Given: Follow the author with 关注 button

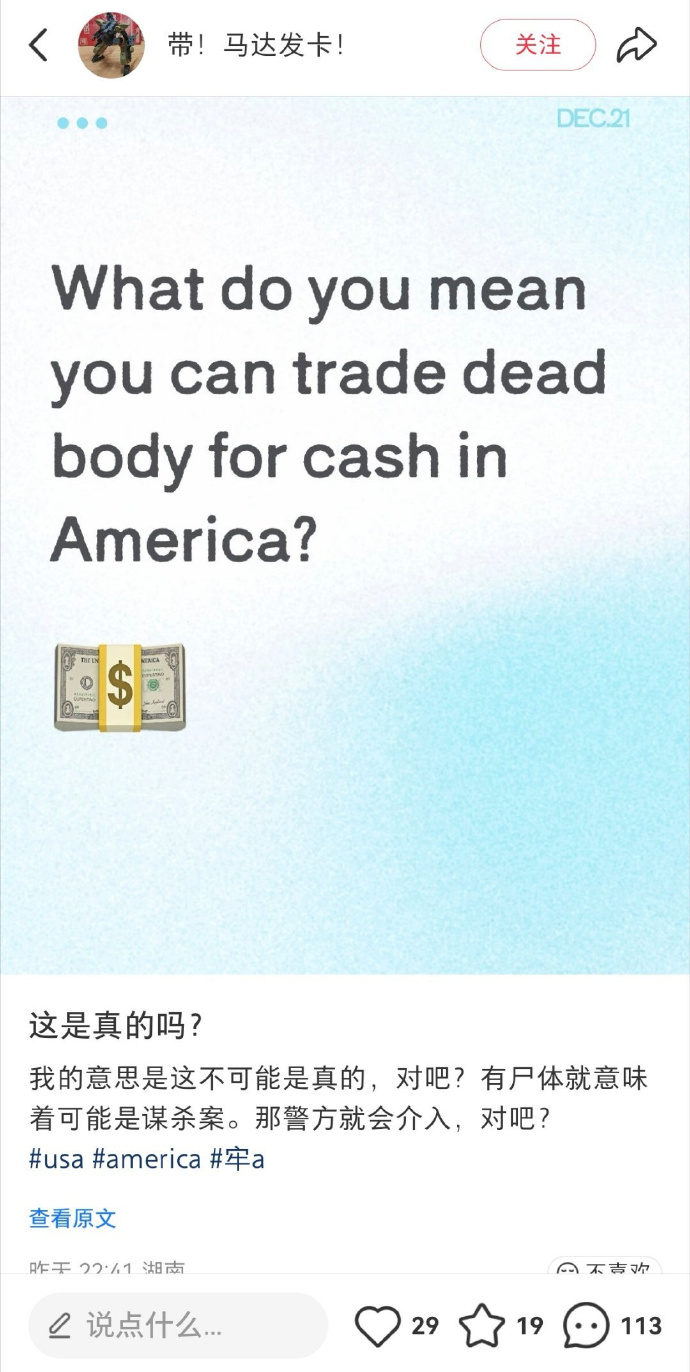Looking at the screenshot, I should [x=537, y=45].
